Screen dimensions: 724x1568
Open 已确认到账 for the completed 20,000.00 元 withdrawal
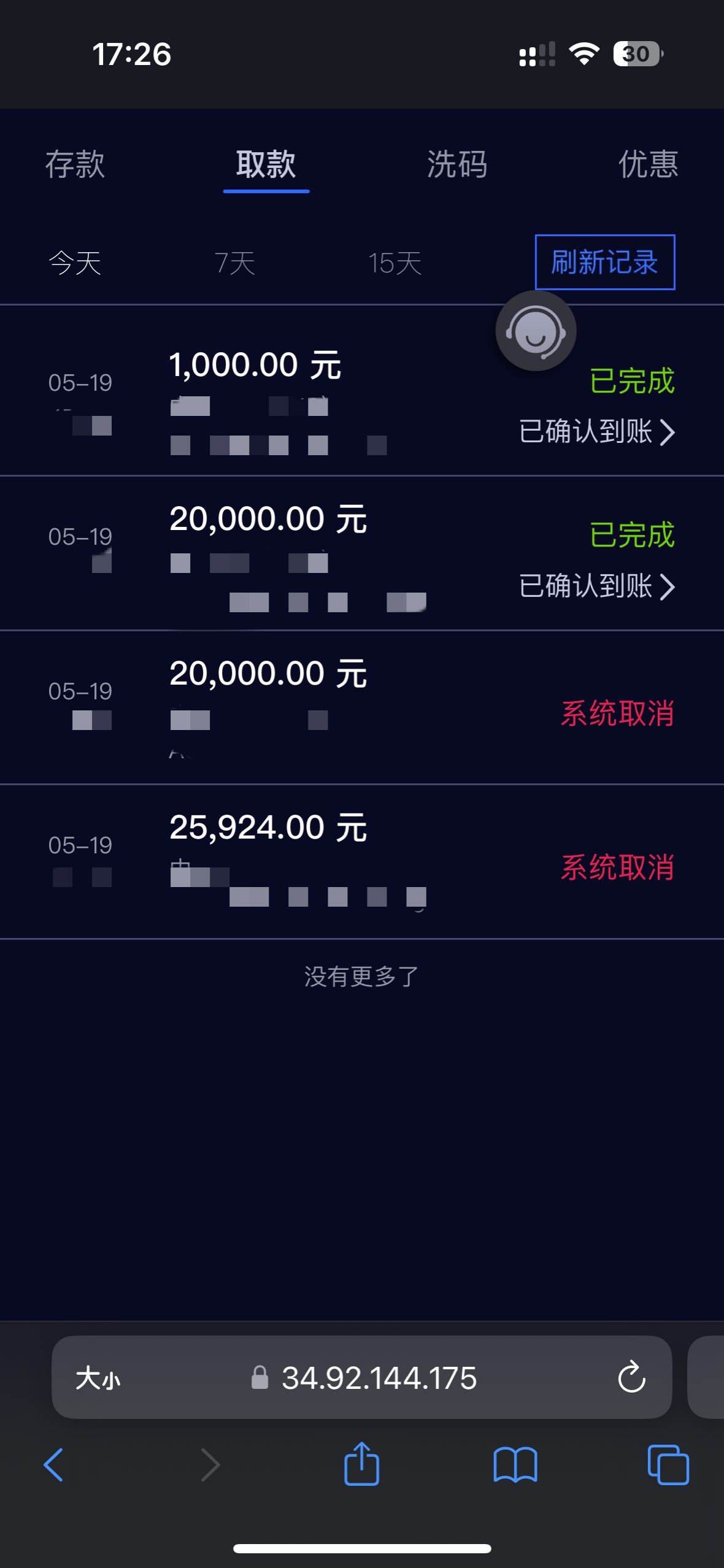click(596, 586)
